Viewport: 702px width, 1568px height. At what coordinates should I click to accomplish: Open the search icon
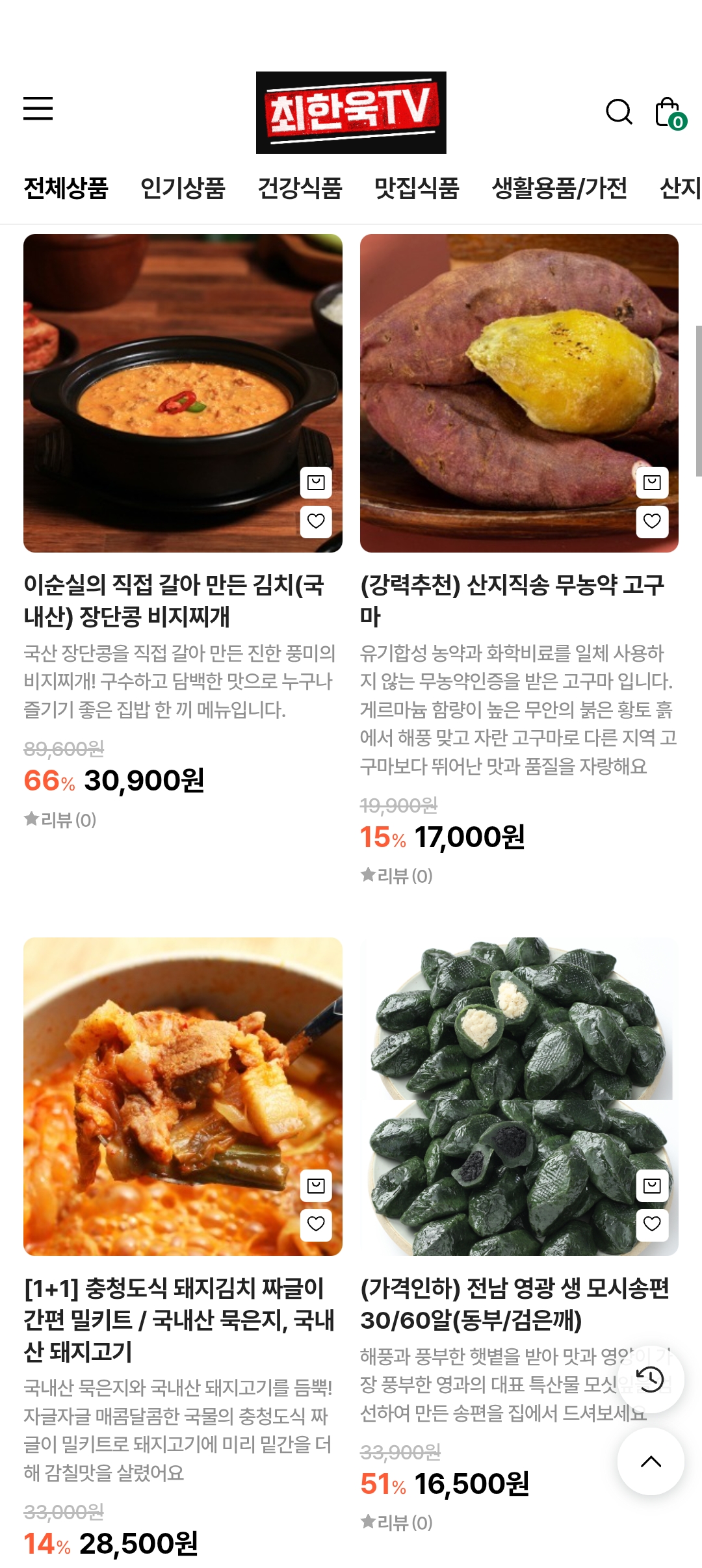pyautogui.click(x=618, y=112)
